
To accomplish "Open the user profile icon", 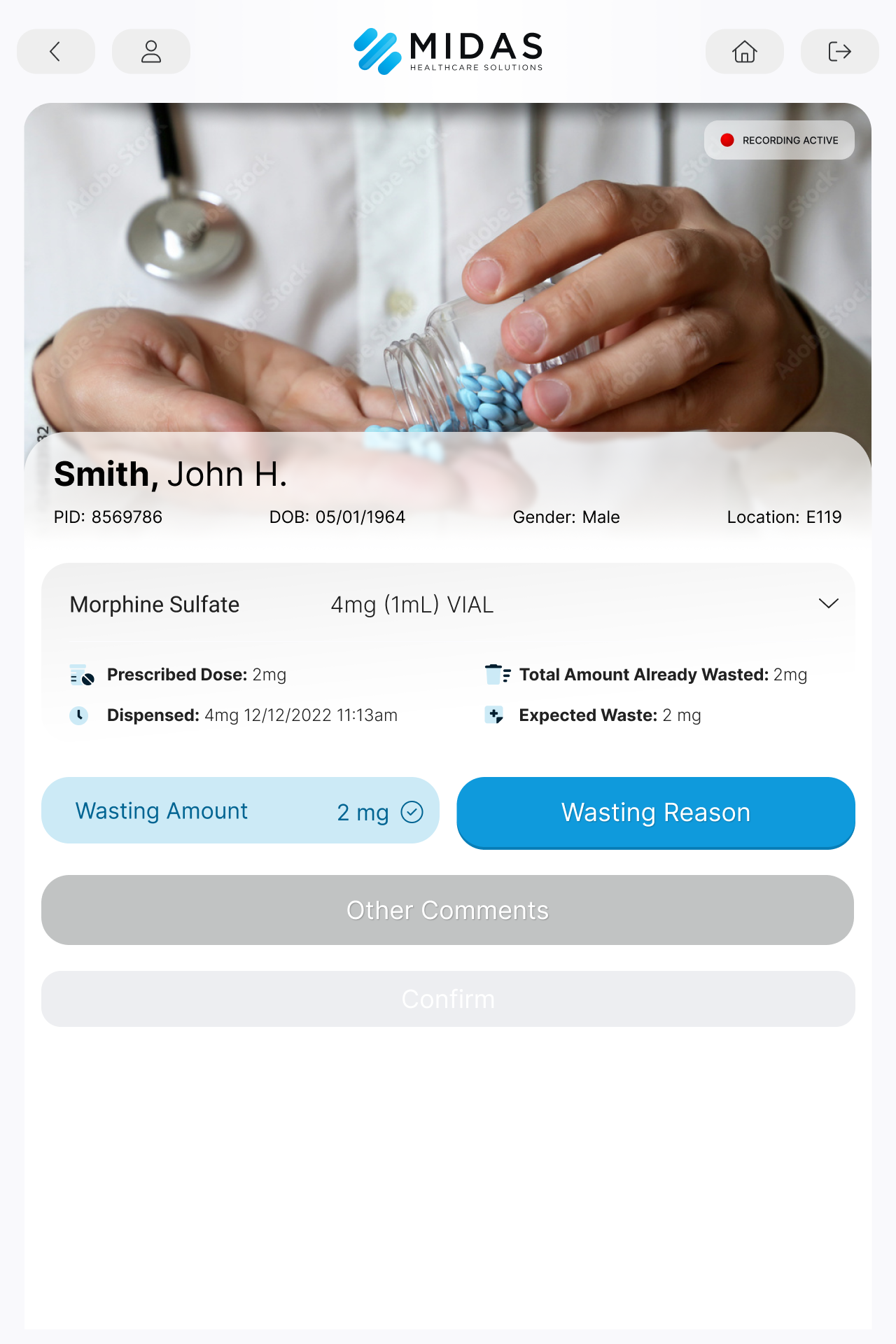I will (x=151, y=51).
